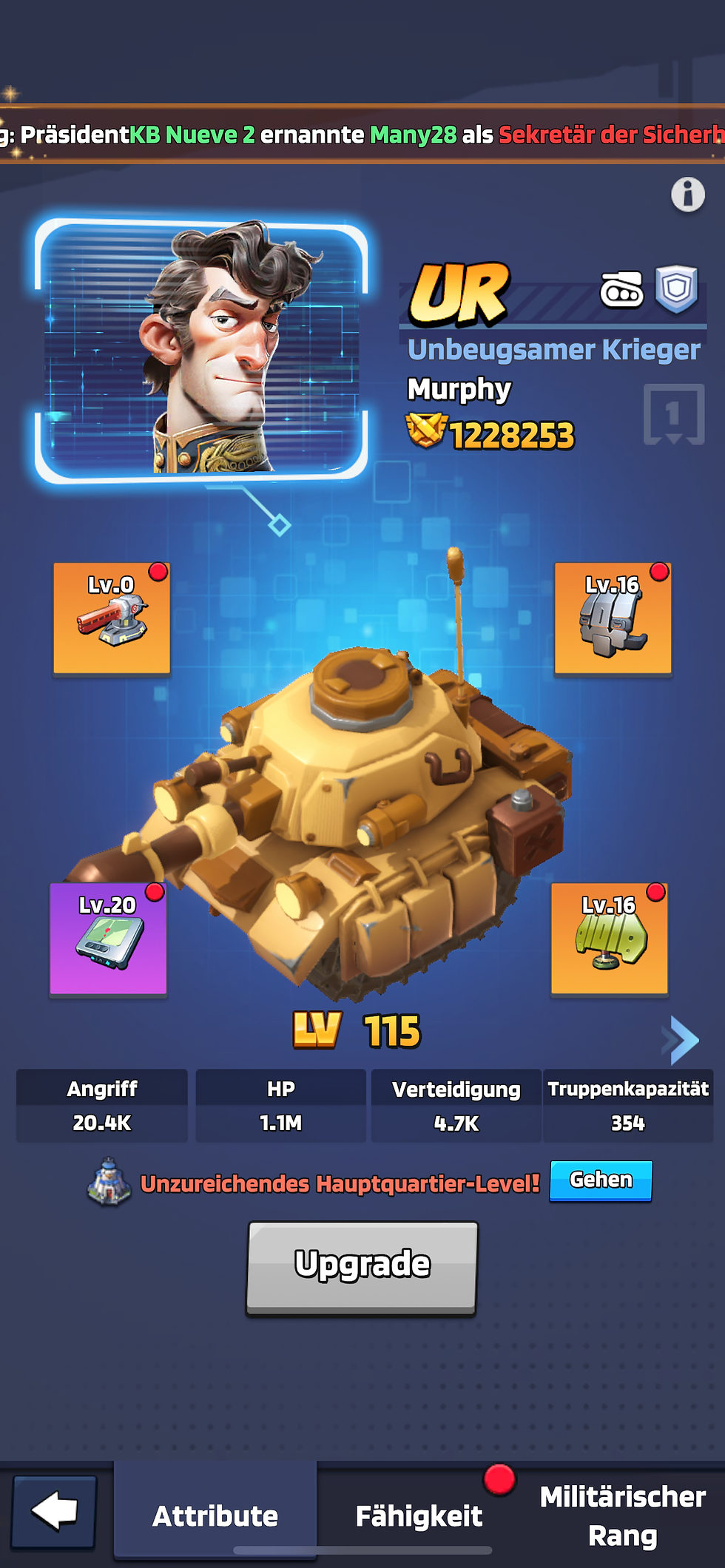Image resolution: width=725 pixels, height=1568 pixels.
Task: Open the Lv.0 cannon equipment slot
Action: click(x=112, y=618)
